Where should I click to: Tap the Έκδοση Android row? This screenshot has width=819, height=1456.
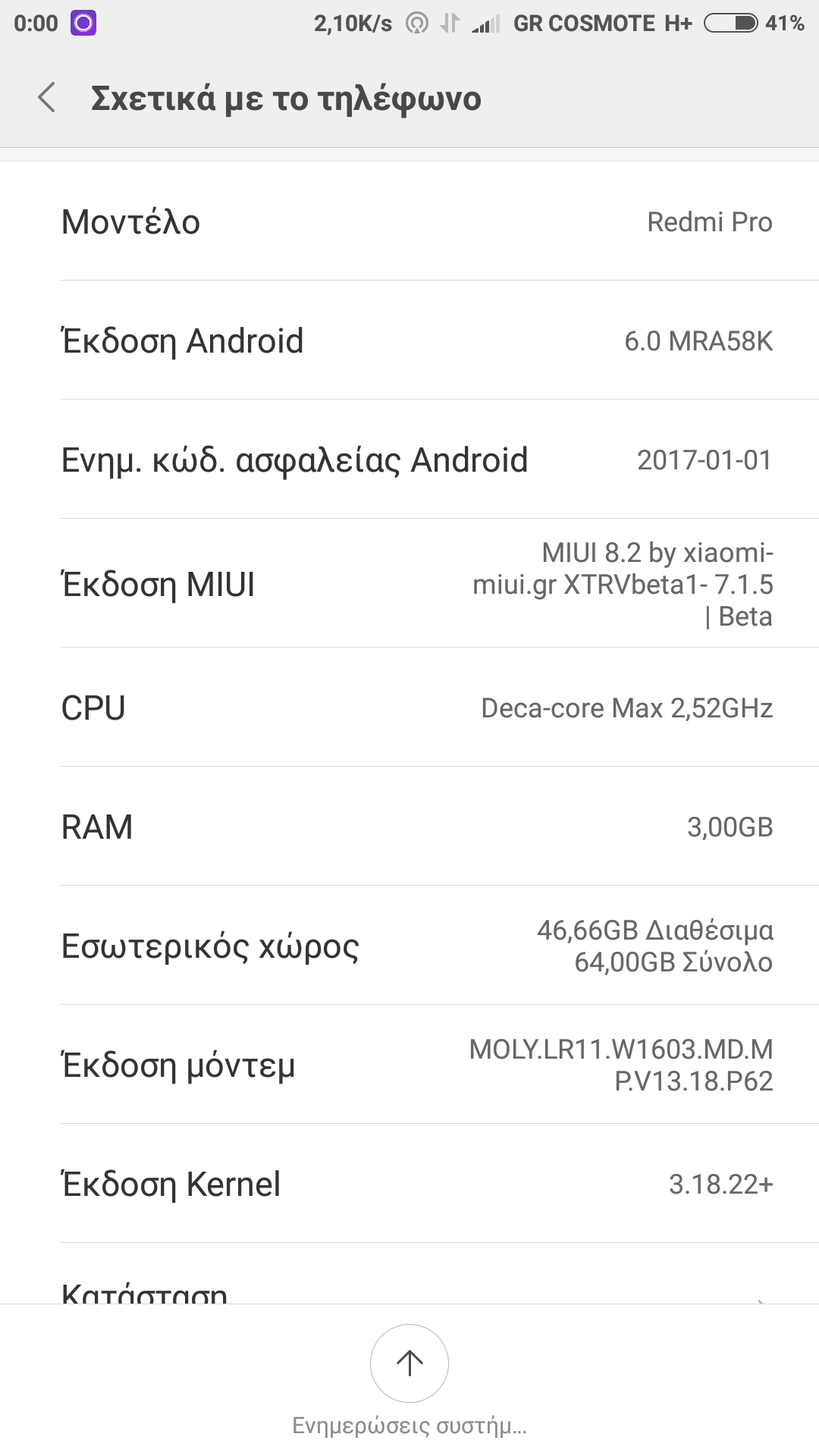(x=409, y=340)
